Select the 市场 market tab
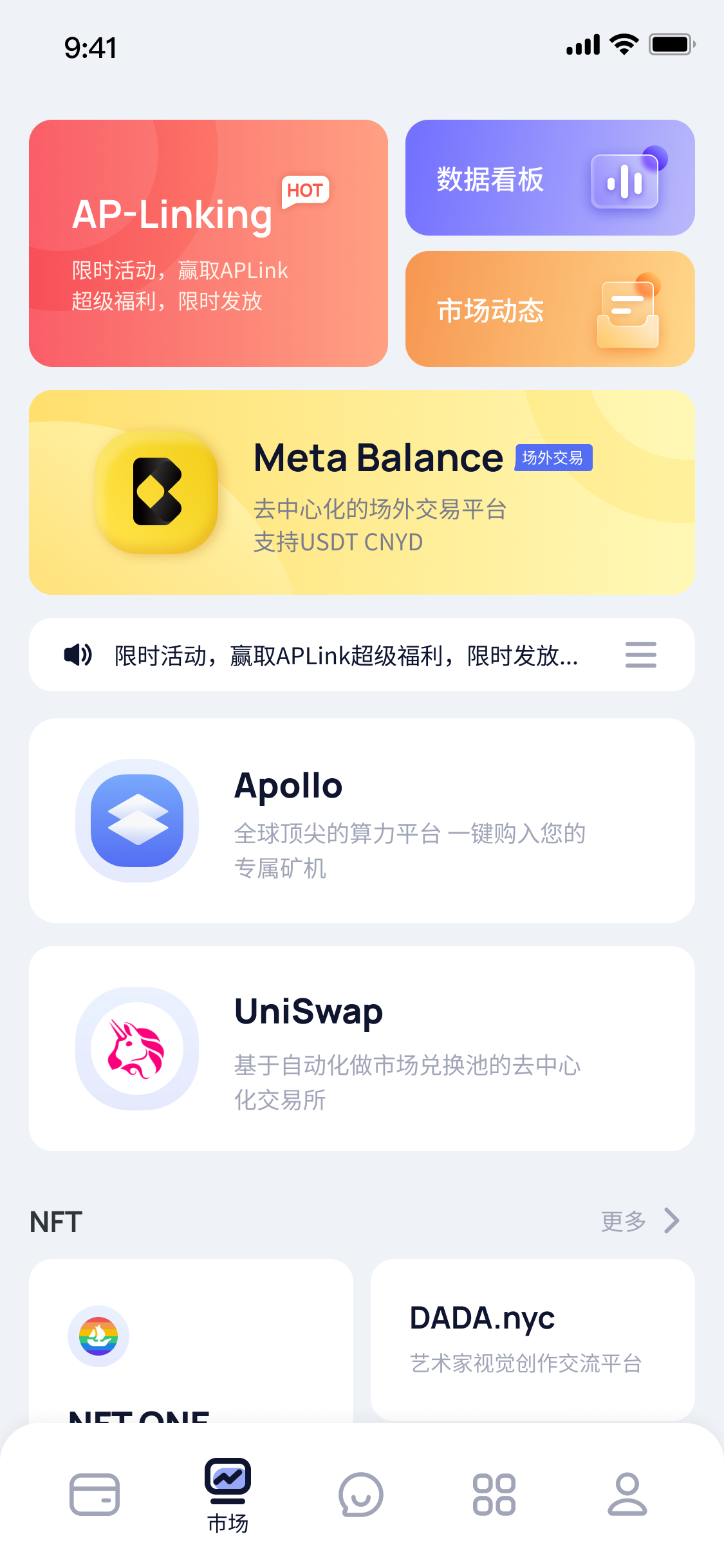 click(x=228, y=1495)
